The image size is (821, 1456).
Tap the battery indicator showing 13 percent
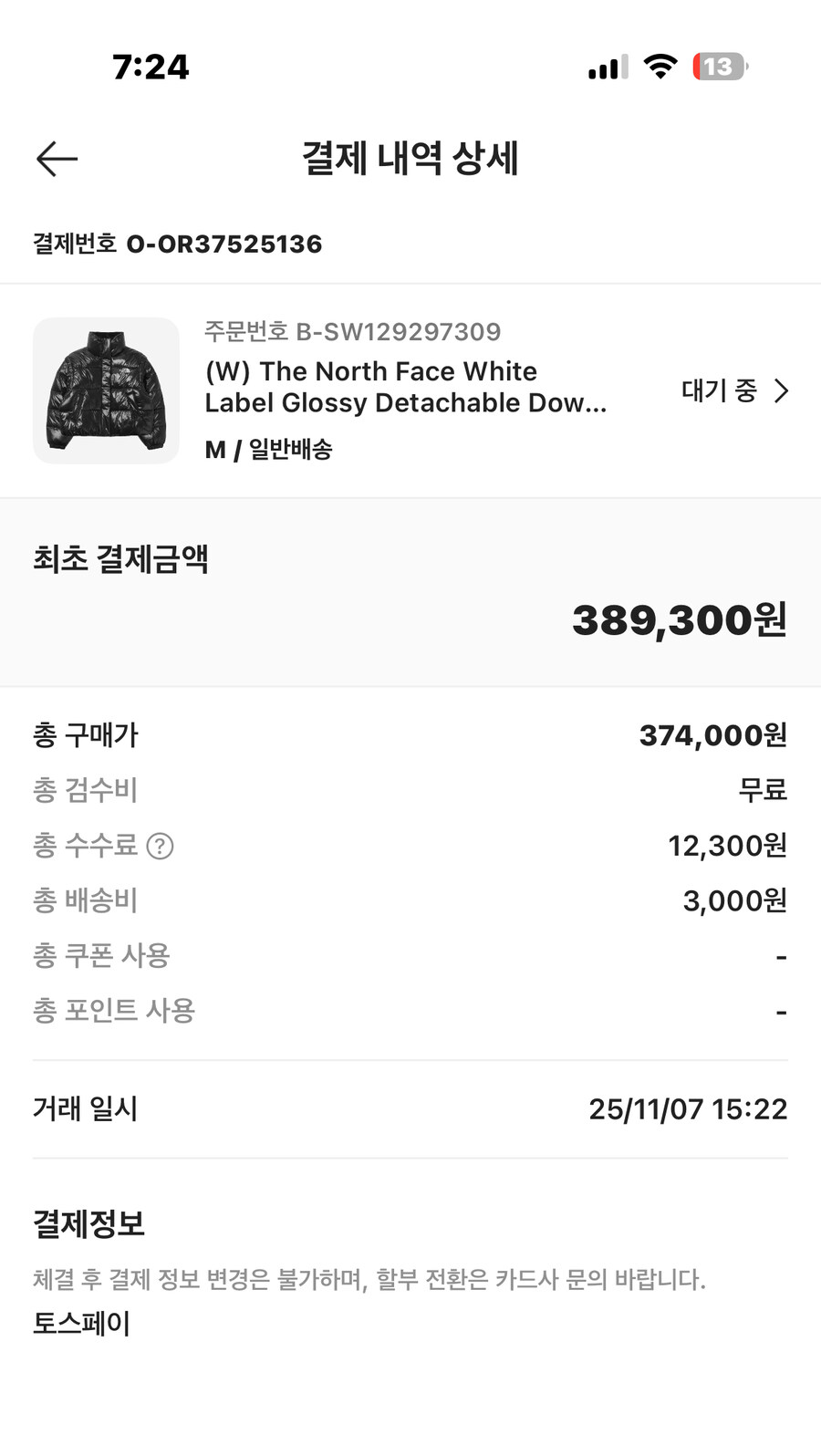pyautogui.click(x=720, y=66)
